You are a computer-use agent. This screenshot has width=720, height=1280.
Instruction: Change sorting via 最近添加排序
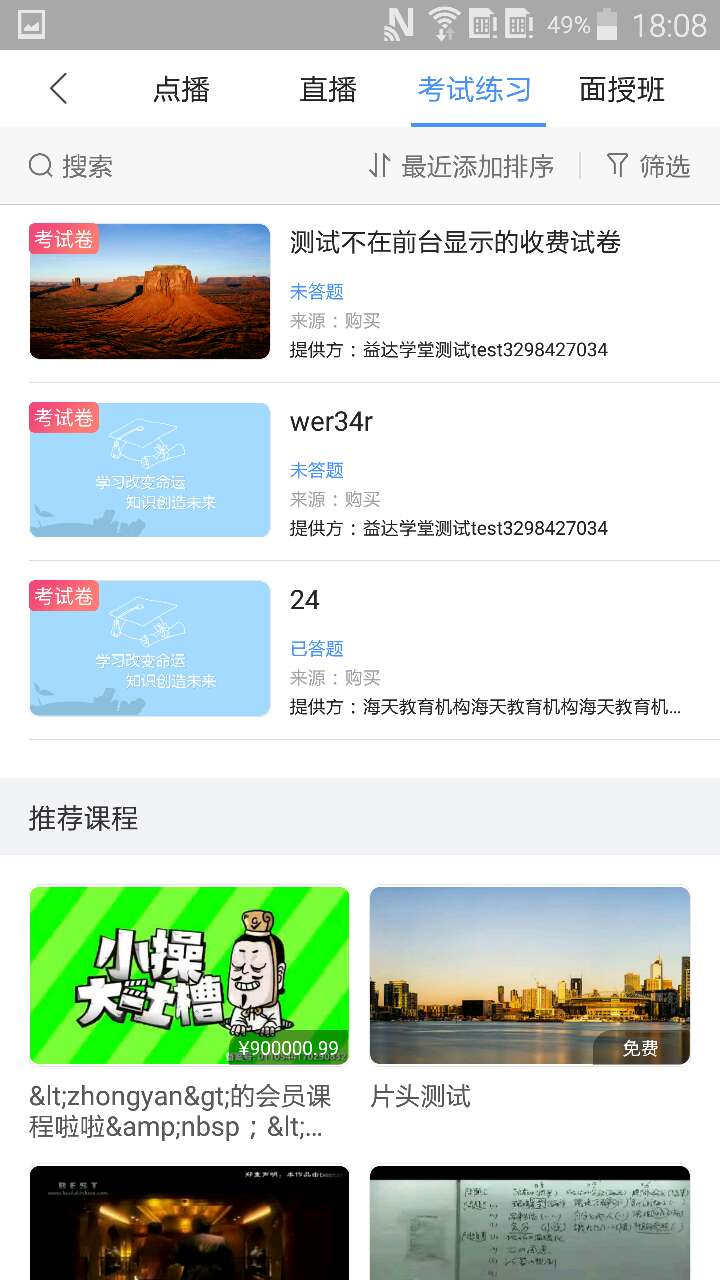click(461, 166)
